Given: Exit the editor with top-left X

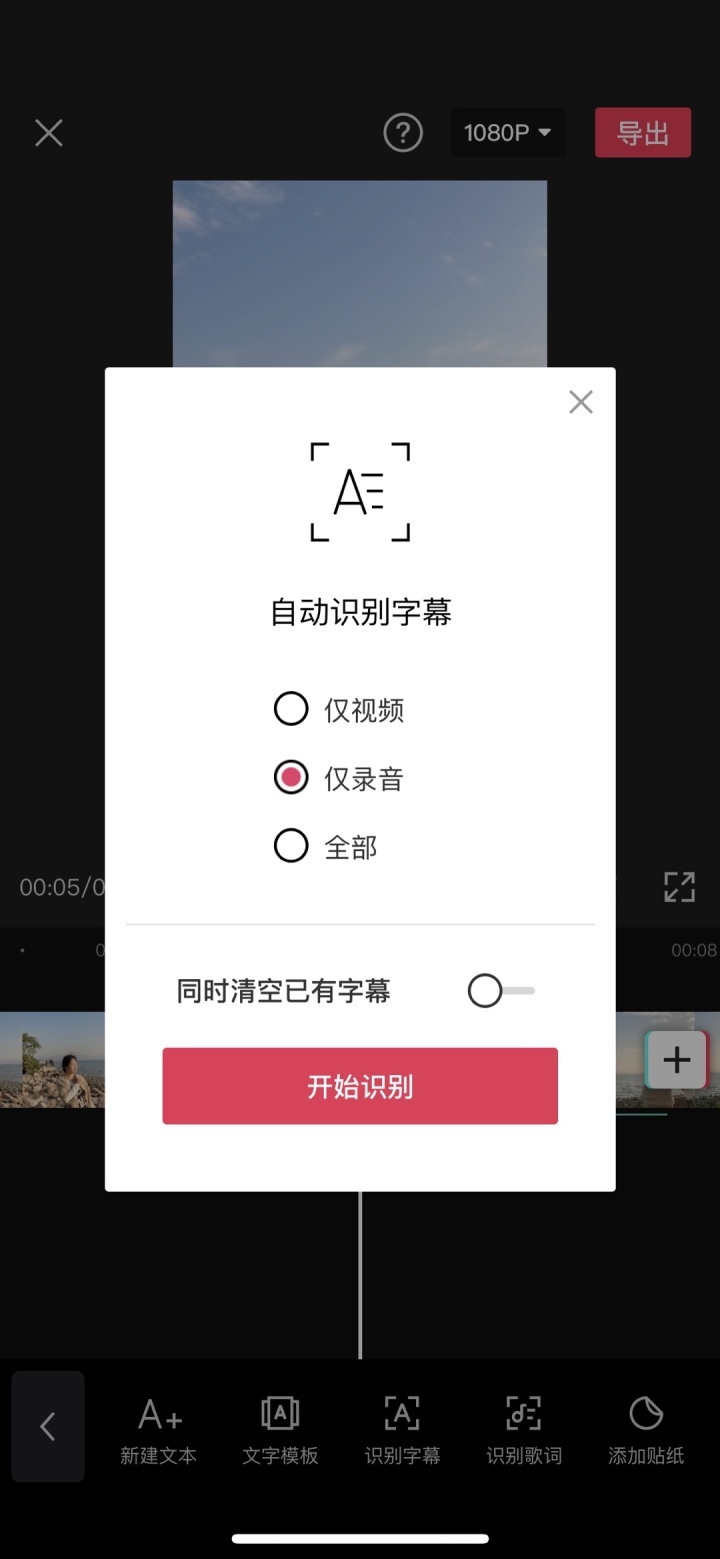Looking at the screenshot, I should [x=48, y=132].
